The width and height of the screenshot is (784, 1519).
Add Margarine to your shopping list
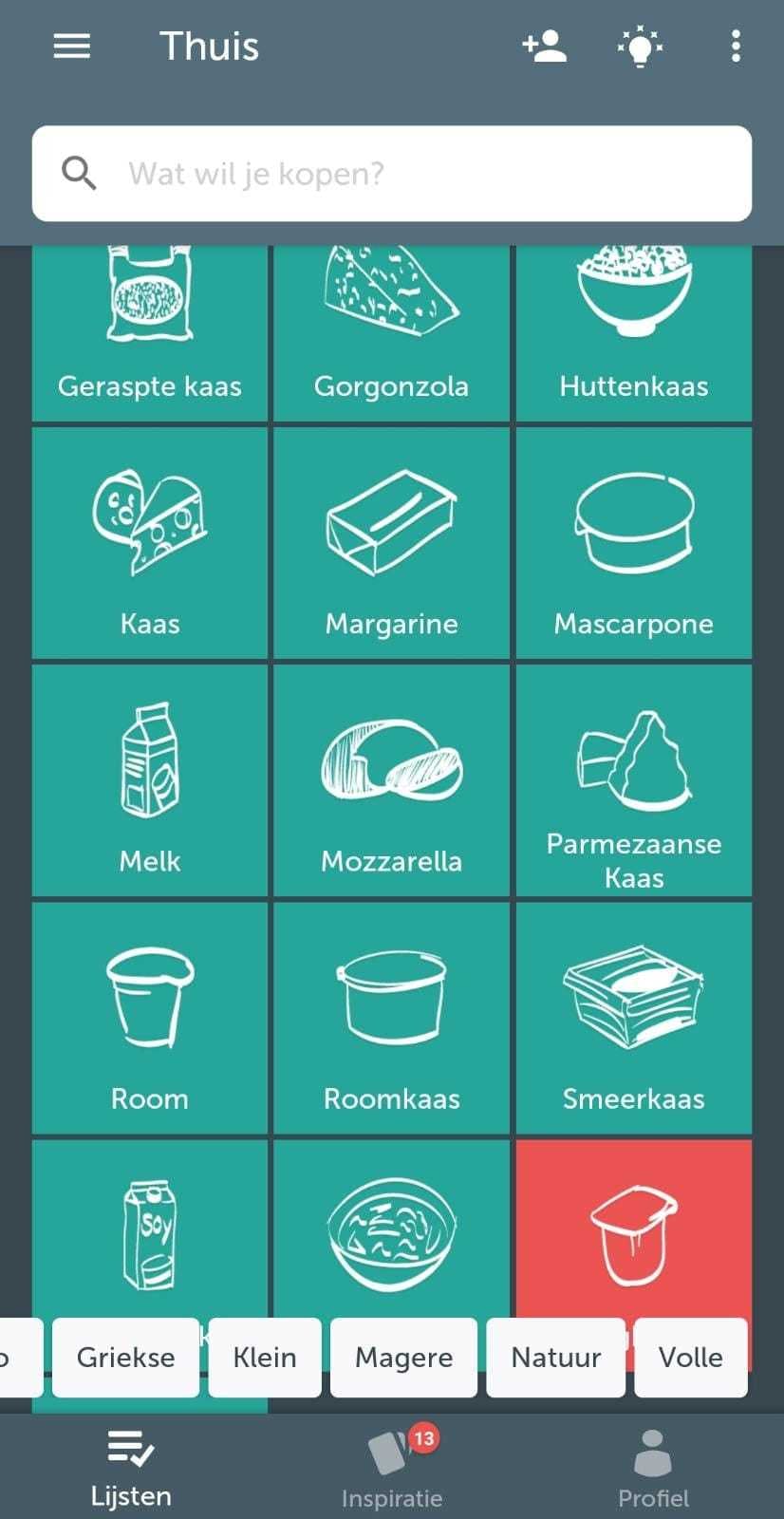point(391,541)
